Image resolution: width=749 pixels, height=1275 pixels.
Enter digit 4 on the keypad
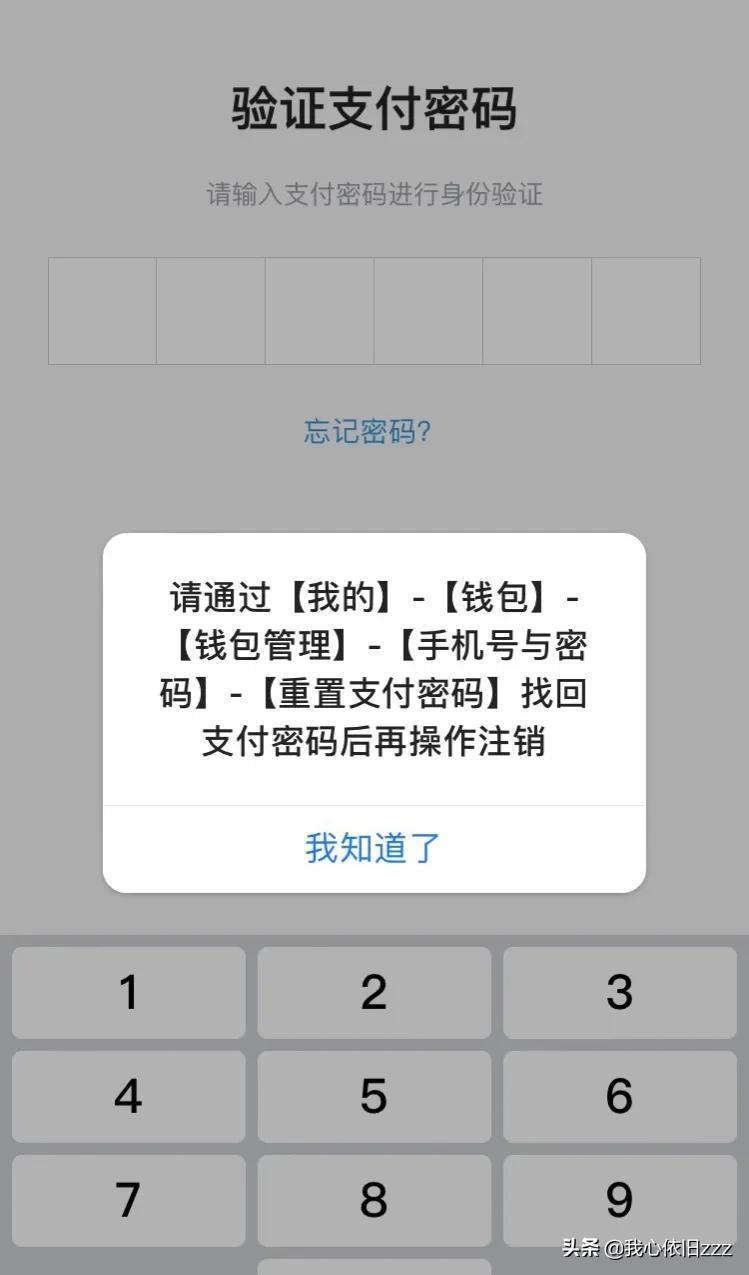tap(129, 1096)
